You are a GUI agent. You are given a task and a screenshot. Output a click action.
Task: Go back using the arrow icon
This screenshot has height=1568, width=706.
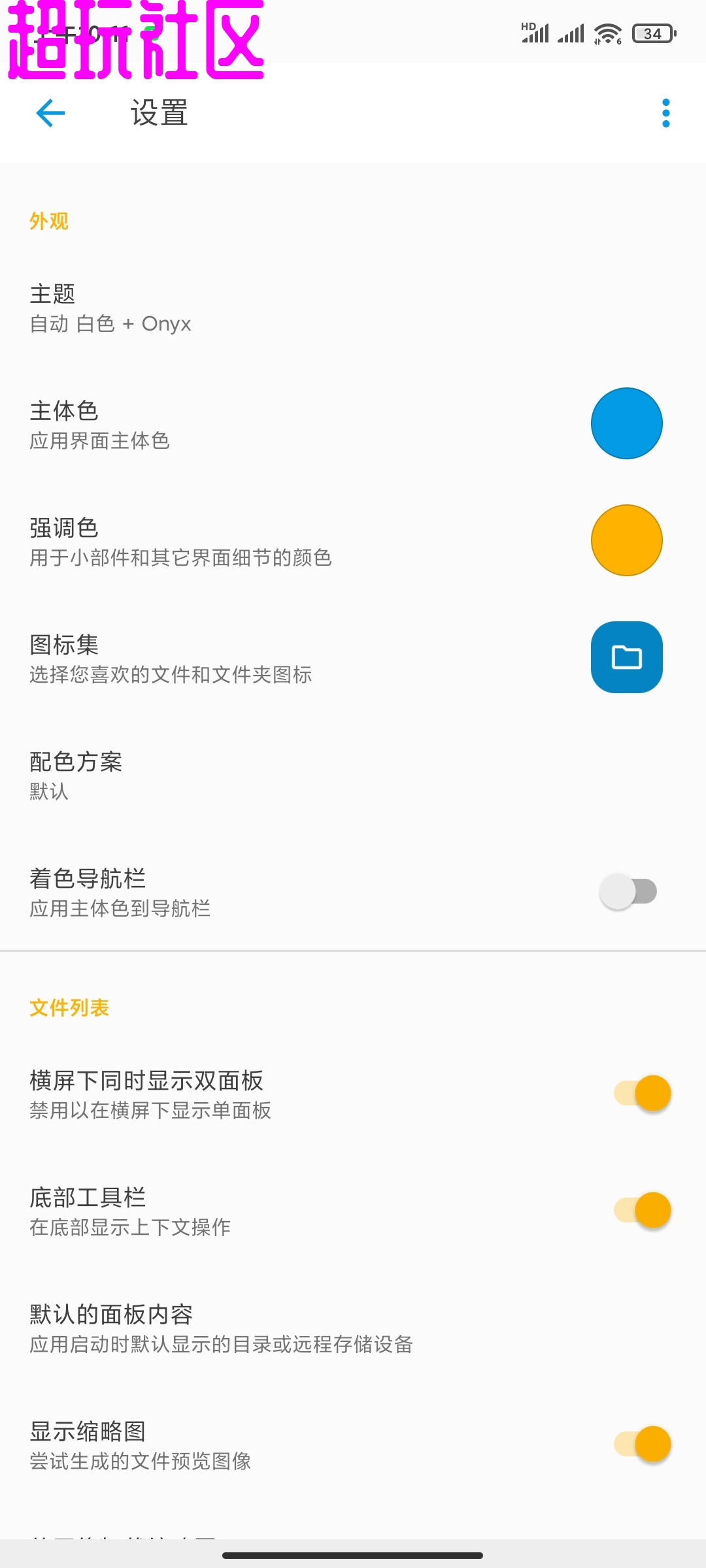(x=50, y=113)
